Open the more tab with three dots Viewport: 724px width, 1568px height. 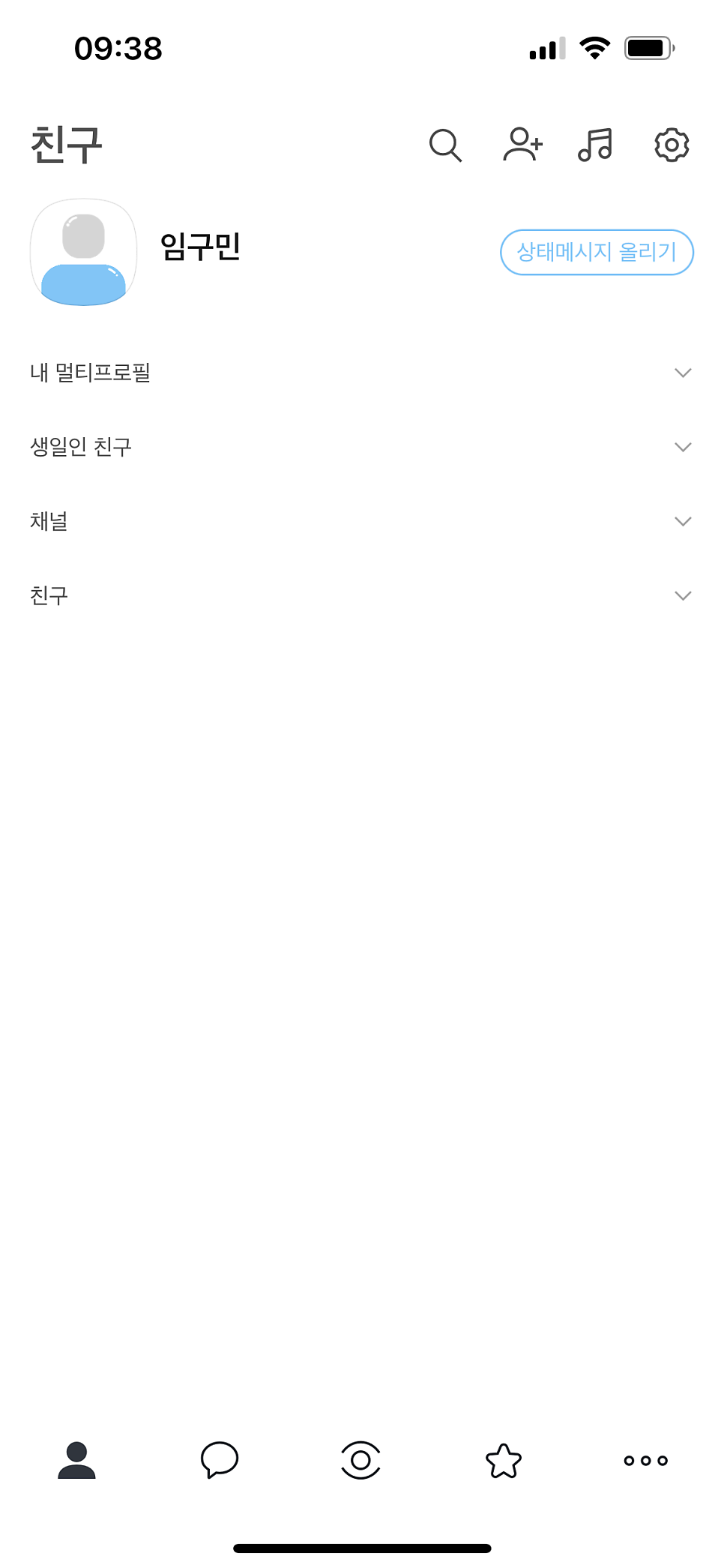click(646, 1460)
